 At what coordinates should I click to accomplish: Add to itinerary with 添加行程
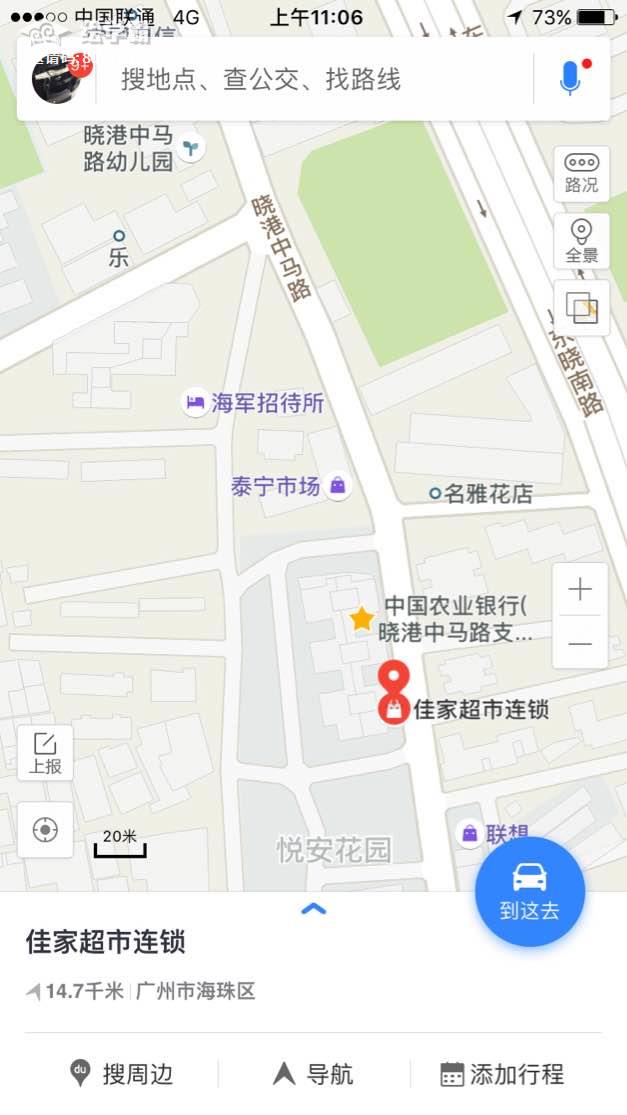(x=502, y=1074)
